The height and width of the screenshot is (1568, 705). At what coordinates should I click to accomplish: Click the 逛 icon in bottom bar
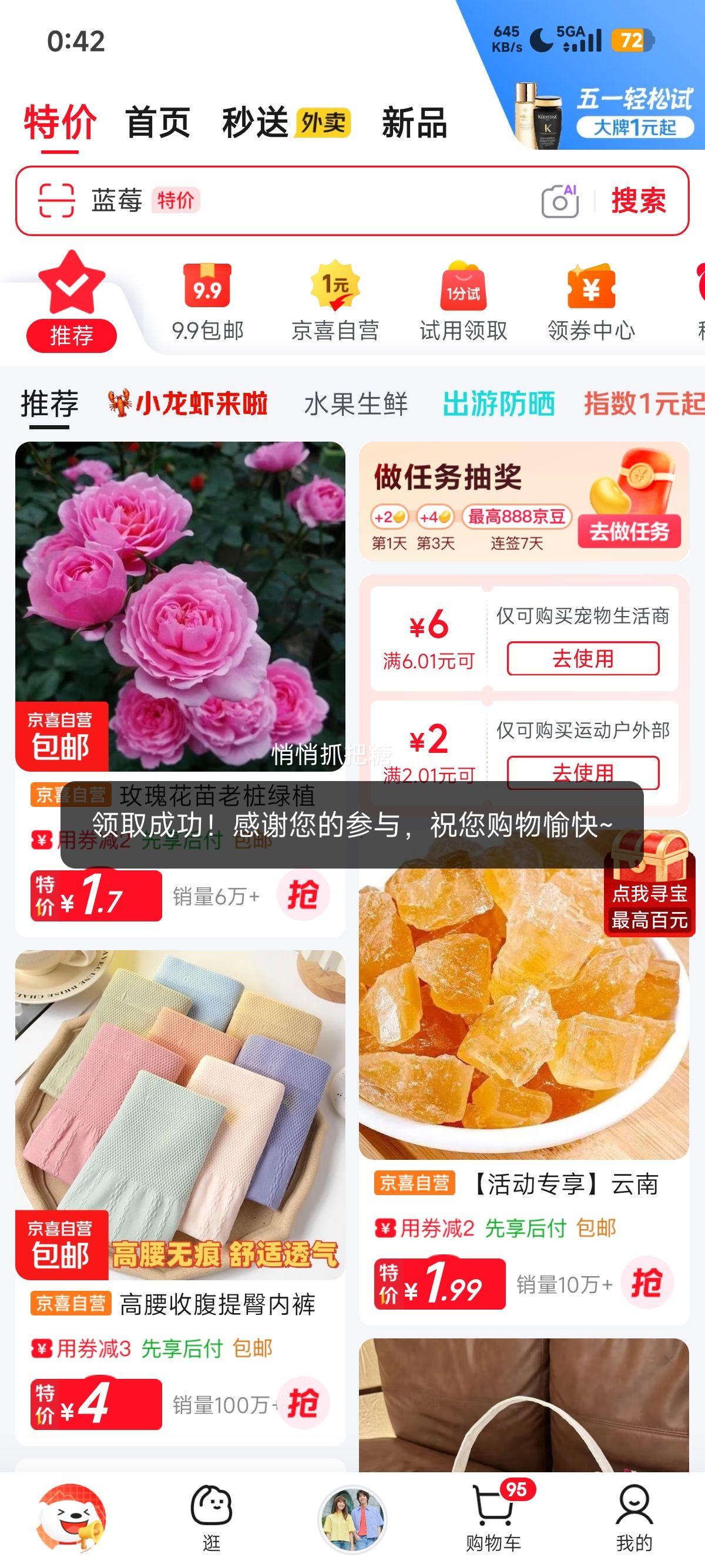click(211, 1503)
